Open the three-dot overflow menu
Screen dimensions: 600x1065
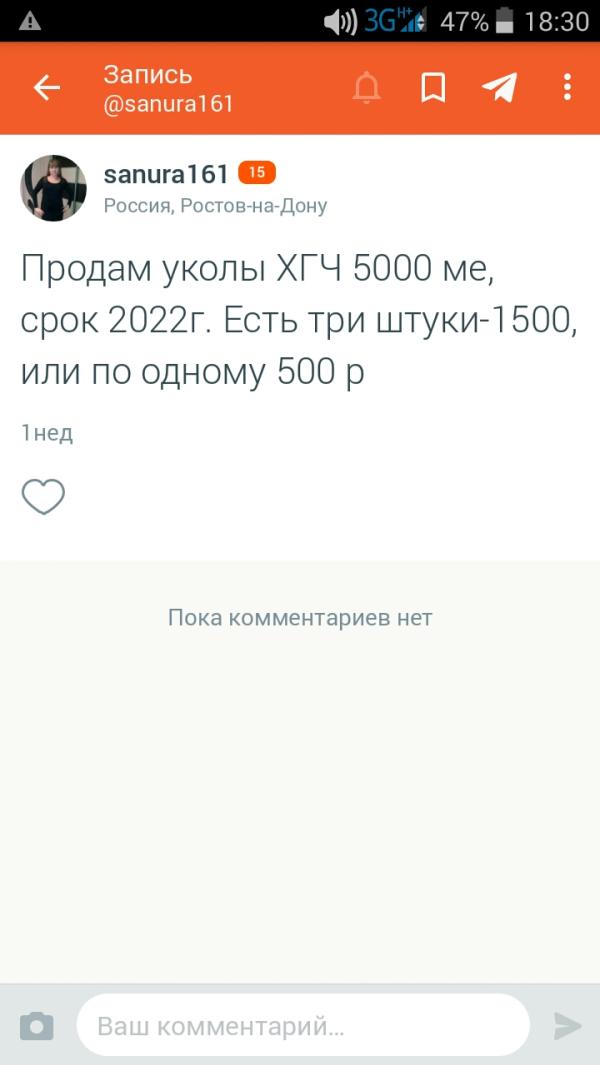pos(567,87)
